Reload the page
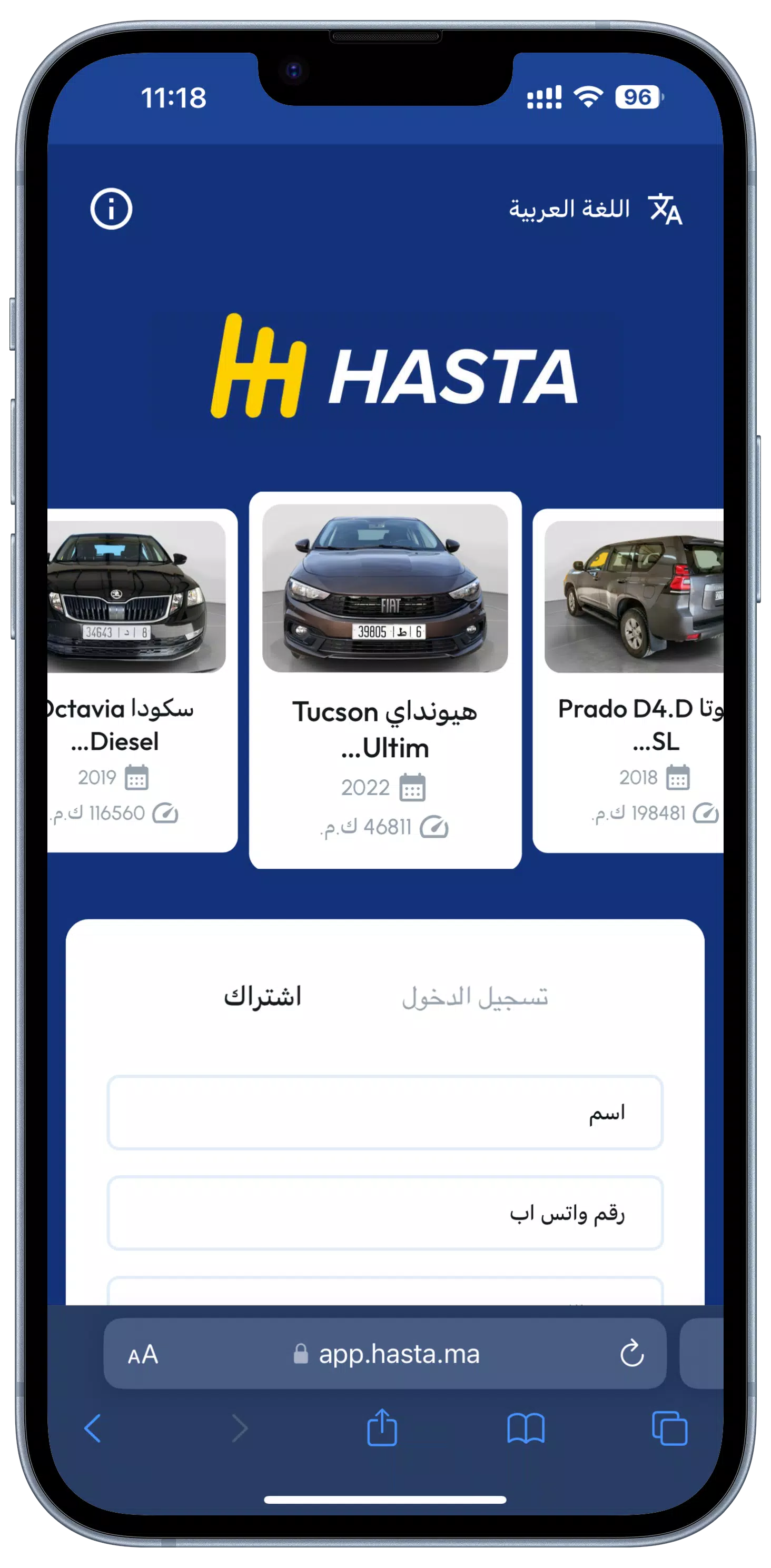Image resolution: width=771 pixels, height=1568 pixels. [x=631, y=1354]
